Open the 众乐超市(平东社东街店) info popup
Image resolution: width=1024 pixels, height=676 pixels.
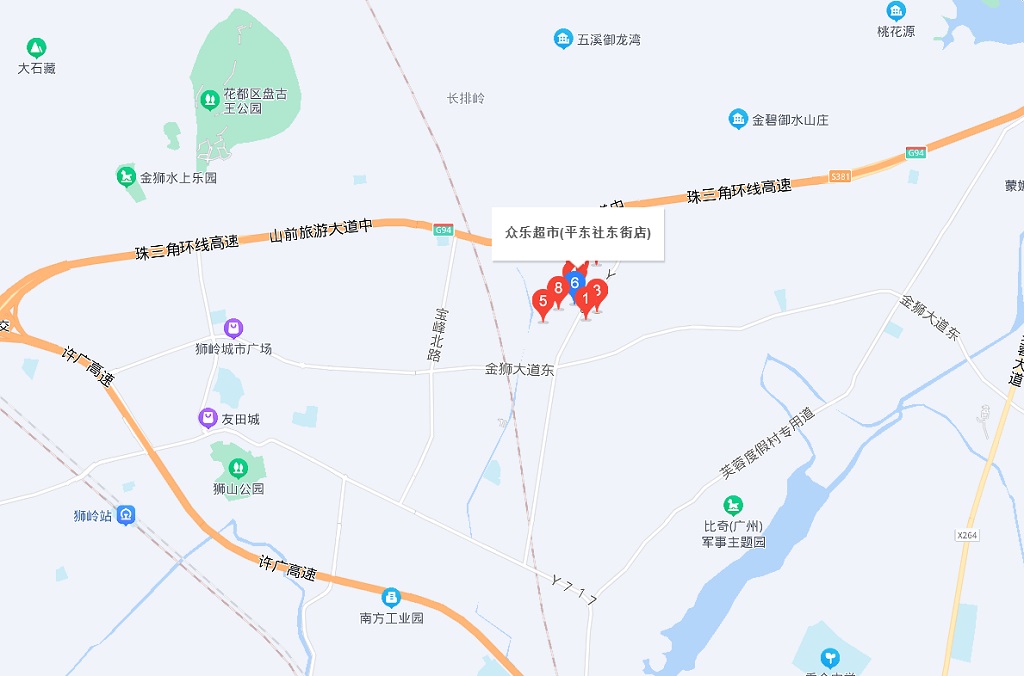tap(578, 233)
